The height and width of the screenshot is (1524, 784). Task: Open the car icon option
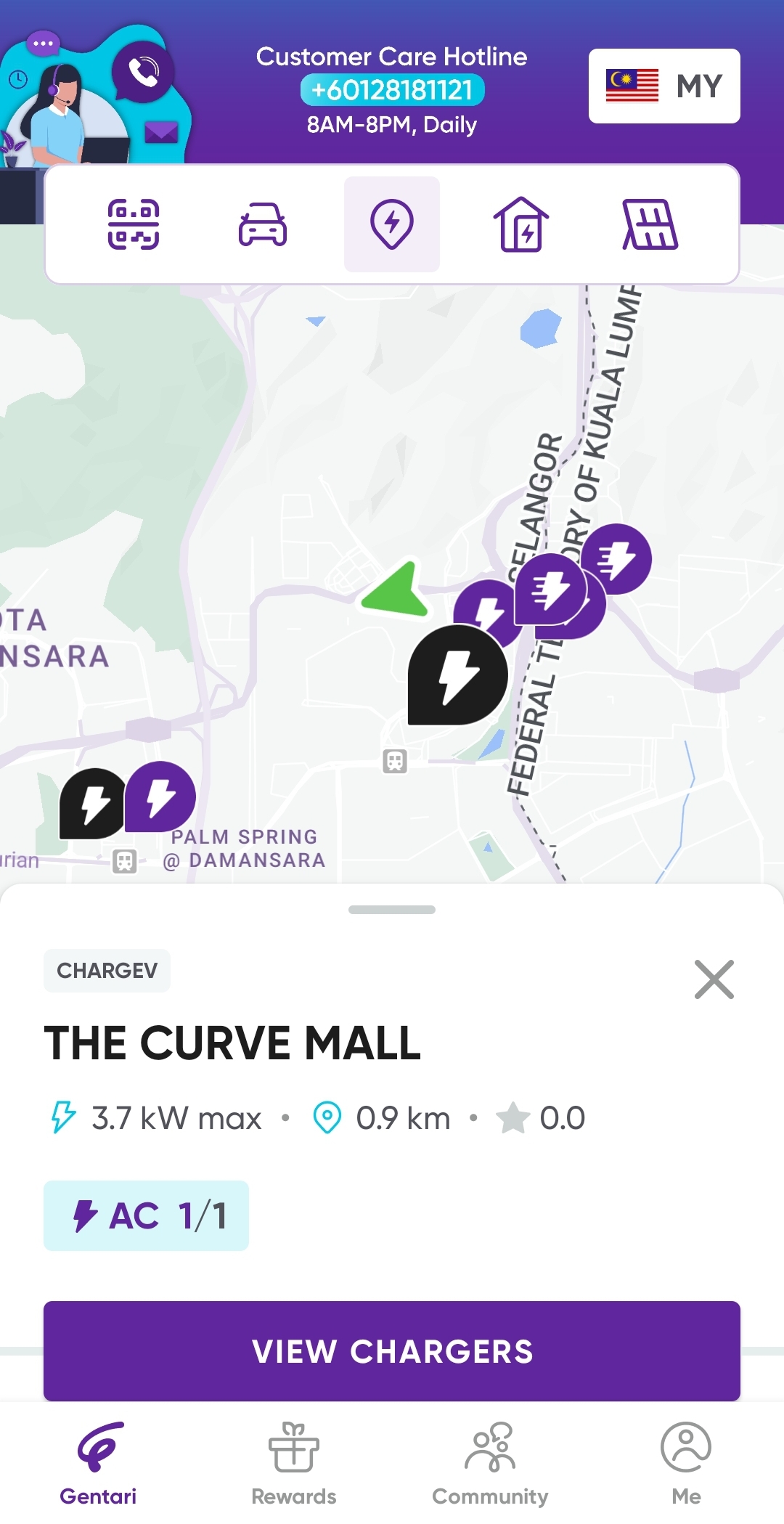(263, 224)
